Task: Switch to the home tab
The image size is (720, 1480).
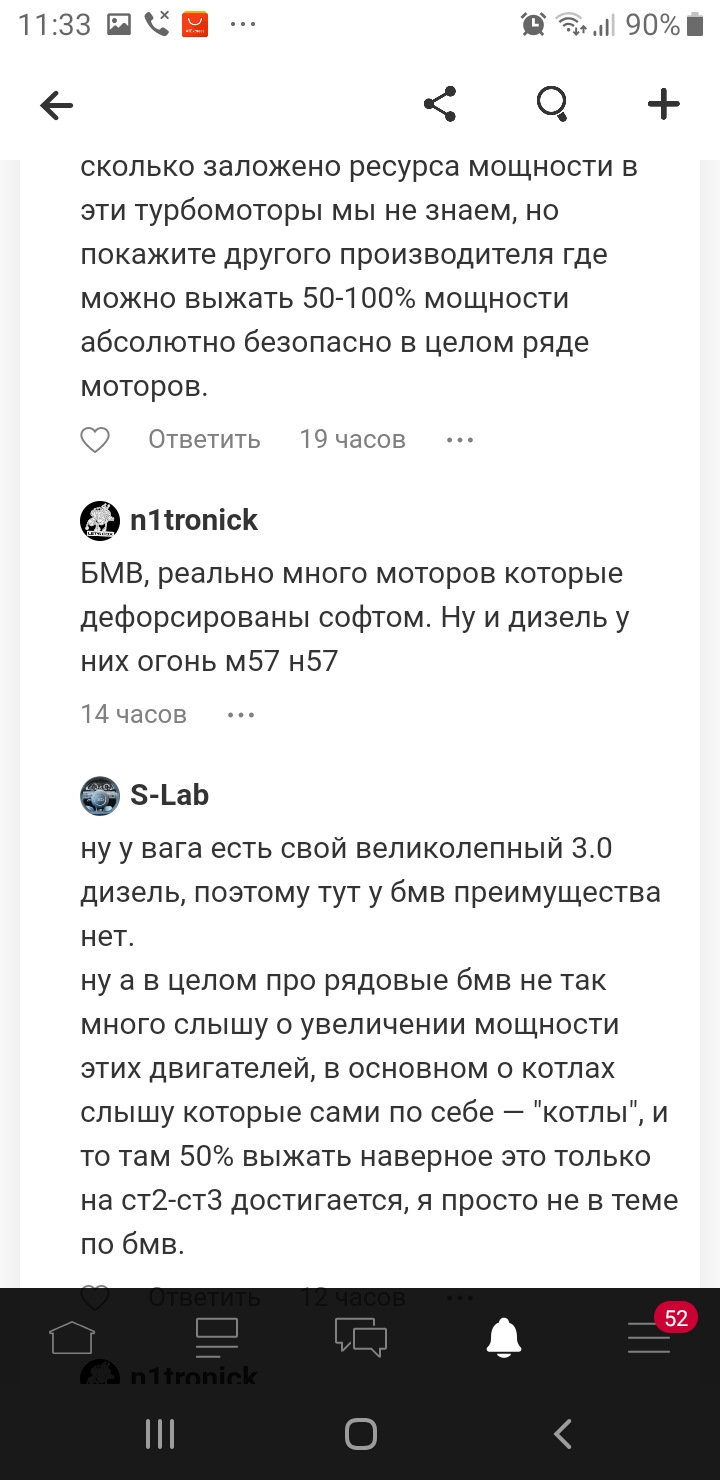Action: tap(72, 1337)
